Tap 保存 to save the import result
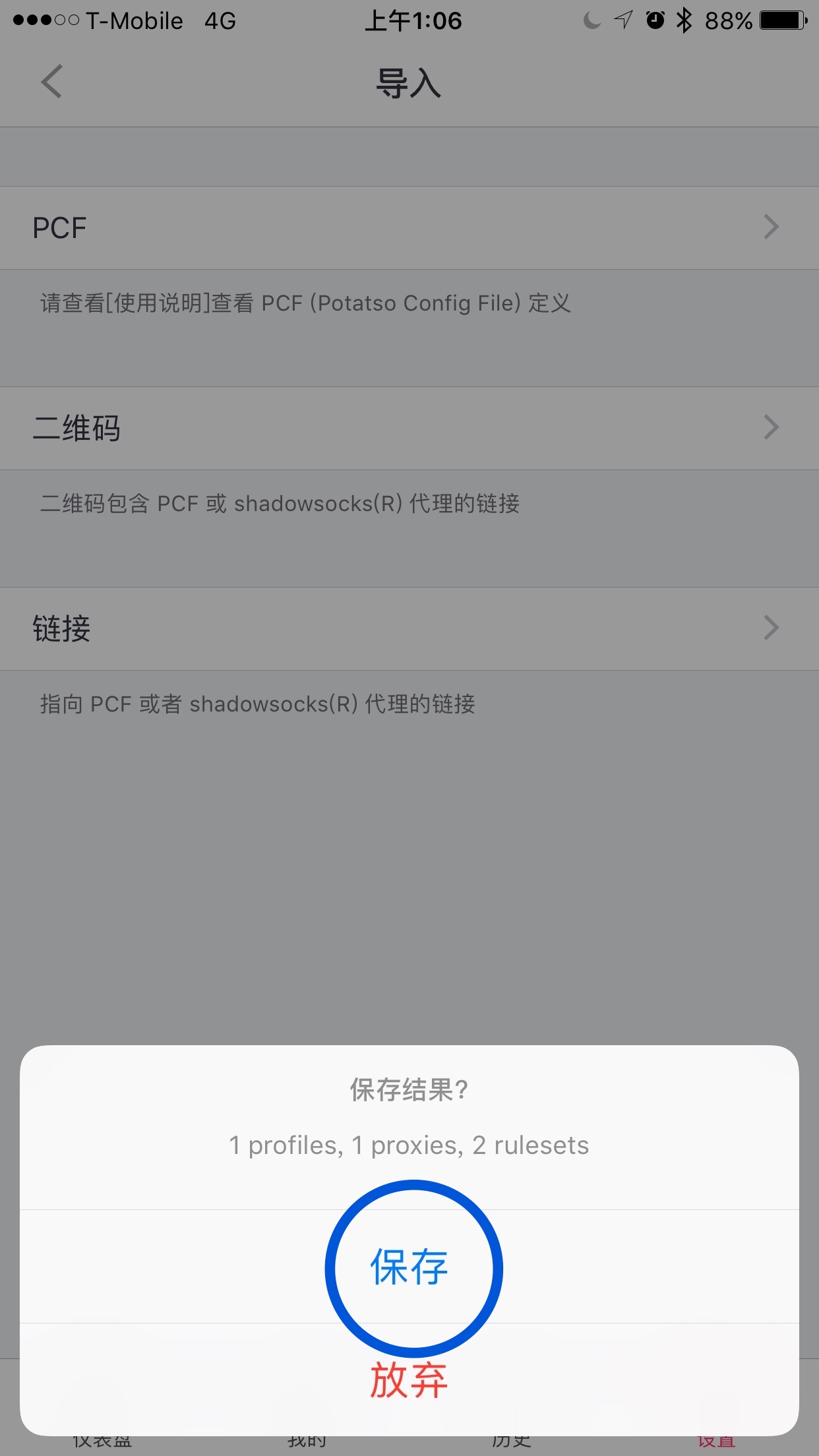This screenshot has width=819, height=1456. point(409,1267)
